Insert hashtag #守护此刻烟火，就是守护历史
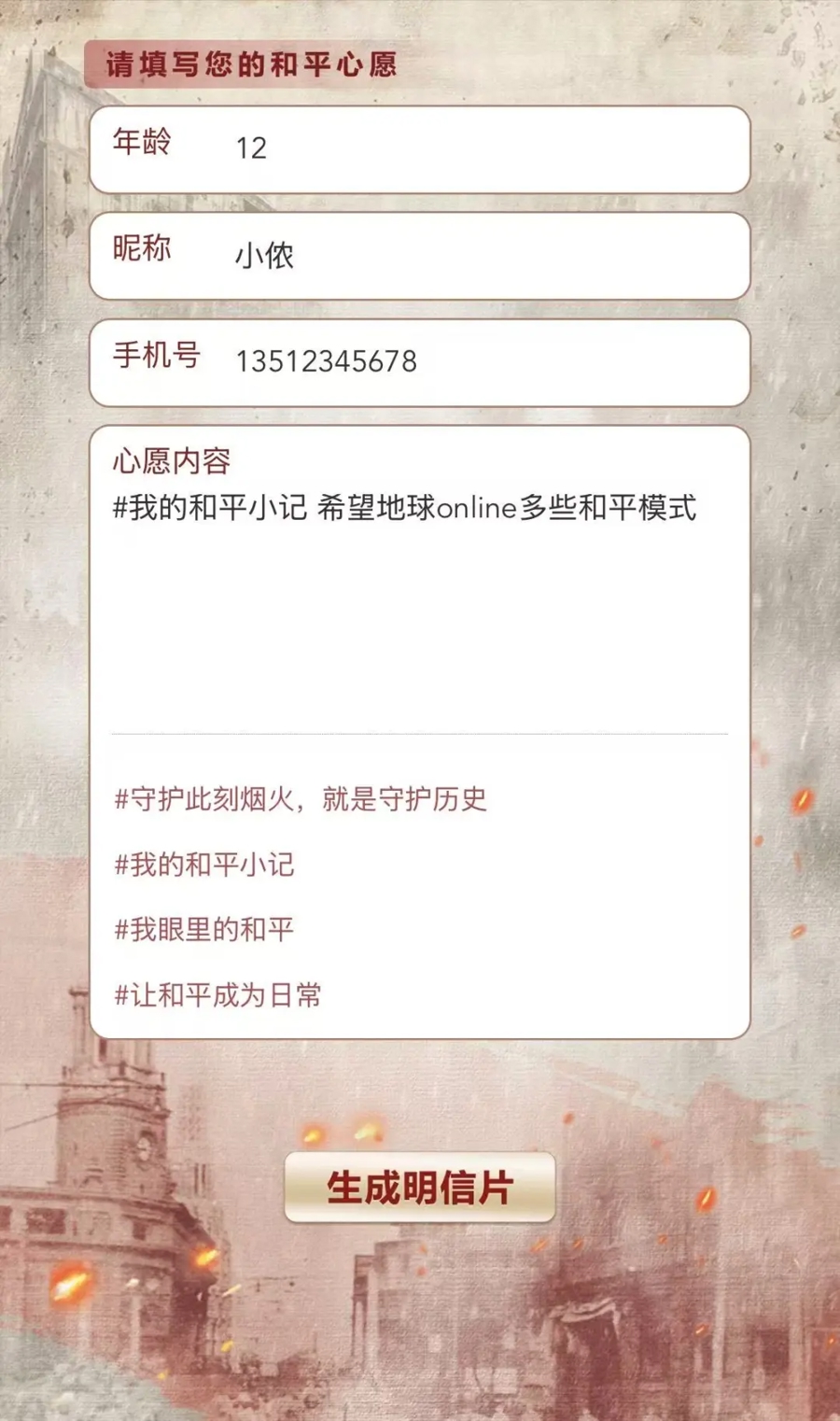This screenshot has height=1421, width=840. pos(301,799)
